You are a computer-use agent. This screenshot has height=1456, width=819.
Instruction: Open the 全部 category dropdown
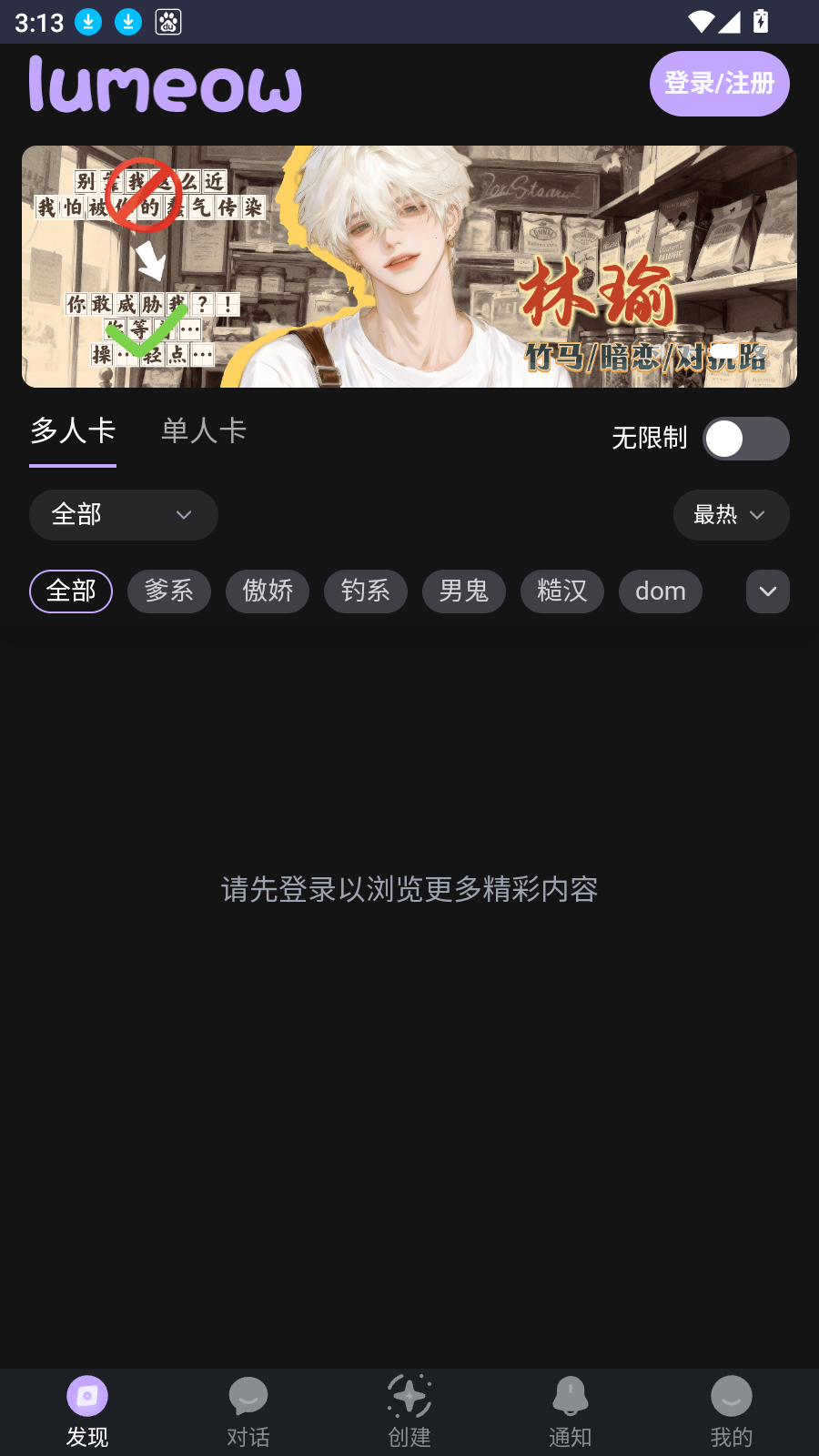tap(123, 515)
